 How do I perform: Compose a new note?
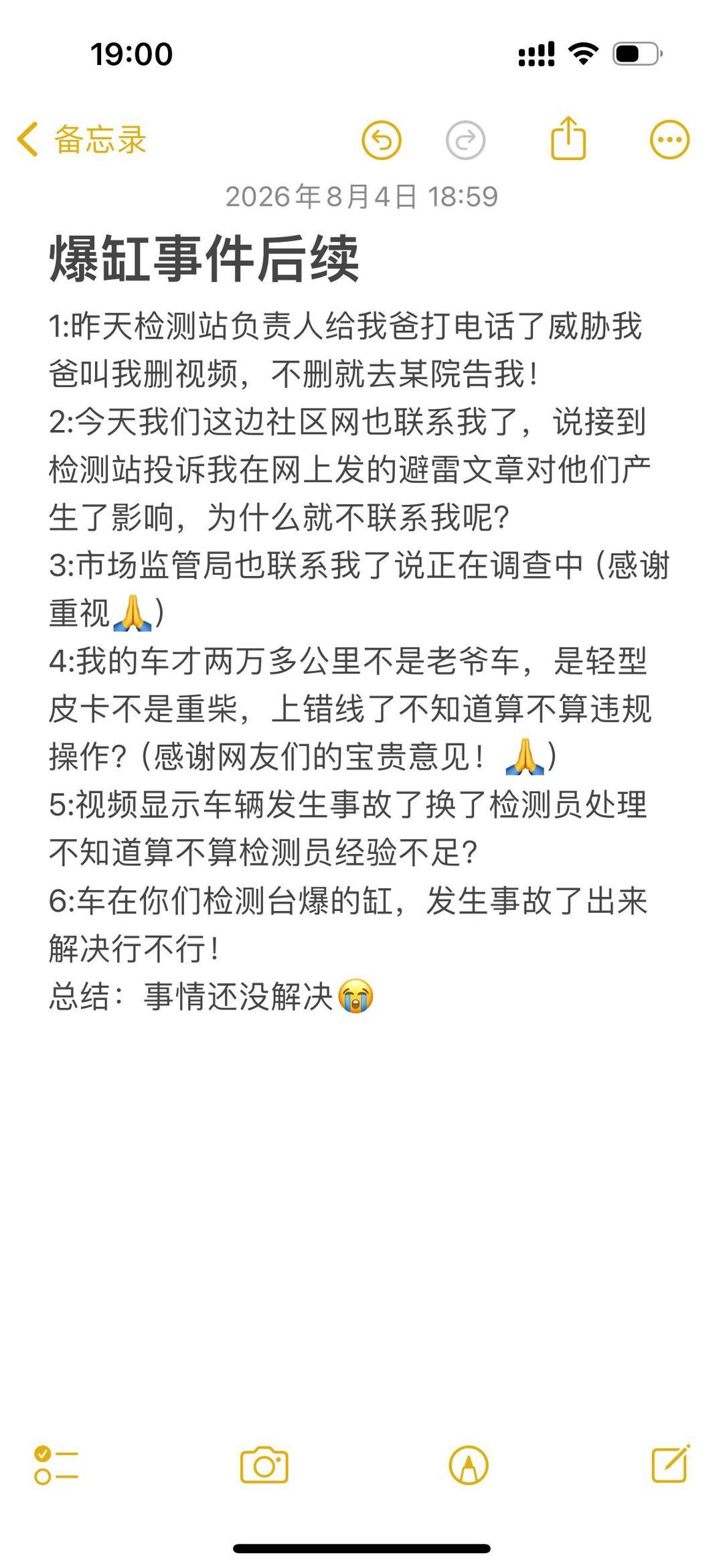point(671,1464)
